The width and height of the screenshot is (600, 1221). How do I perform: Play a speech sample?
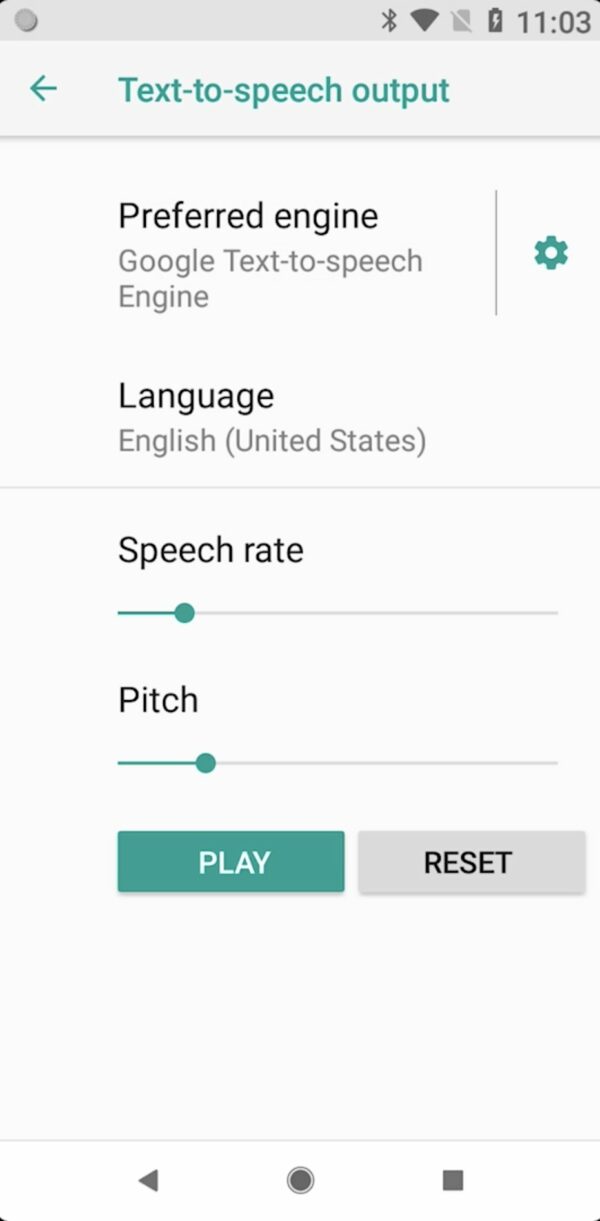tap(231, 862)
